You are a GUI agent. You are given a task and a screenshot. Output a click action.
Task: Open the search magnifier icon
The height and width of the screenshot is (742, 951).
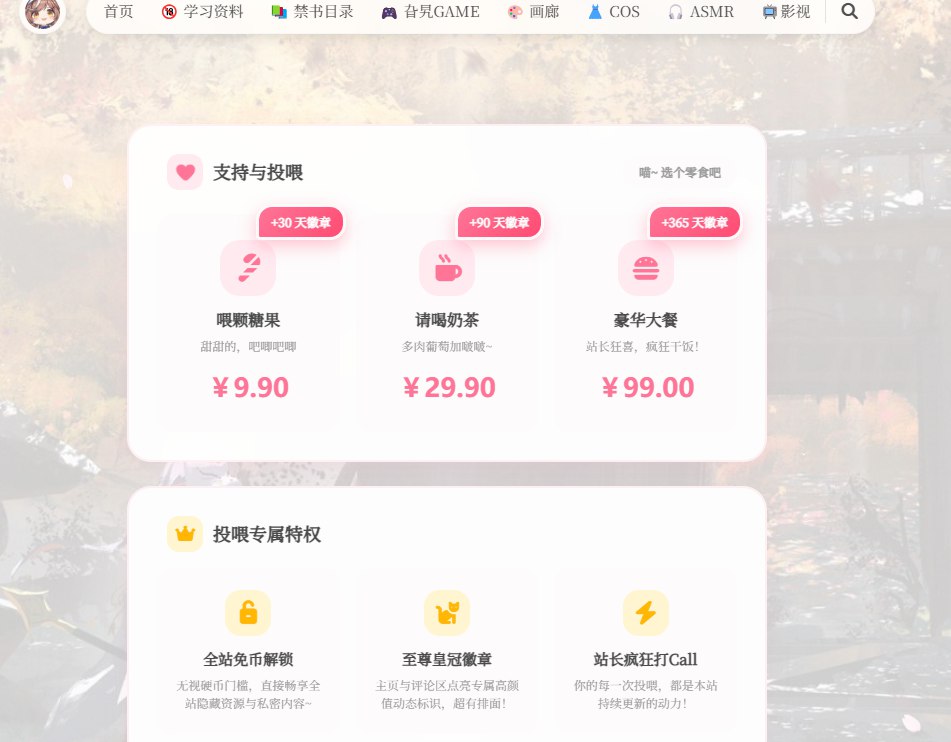850,12
